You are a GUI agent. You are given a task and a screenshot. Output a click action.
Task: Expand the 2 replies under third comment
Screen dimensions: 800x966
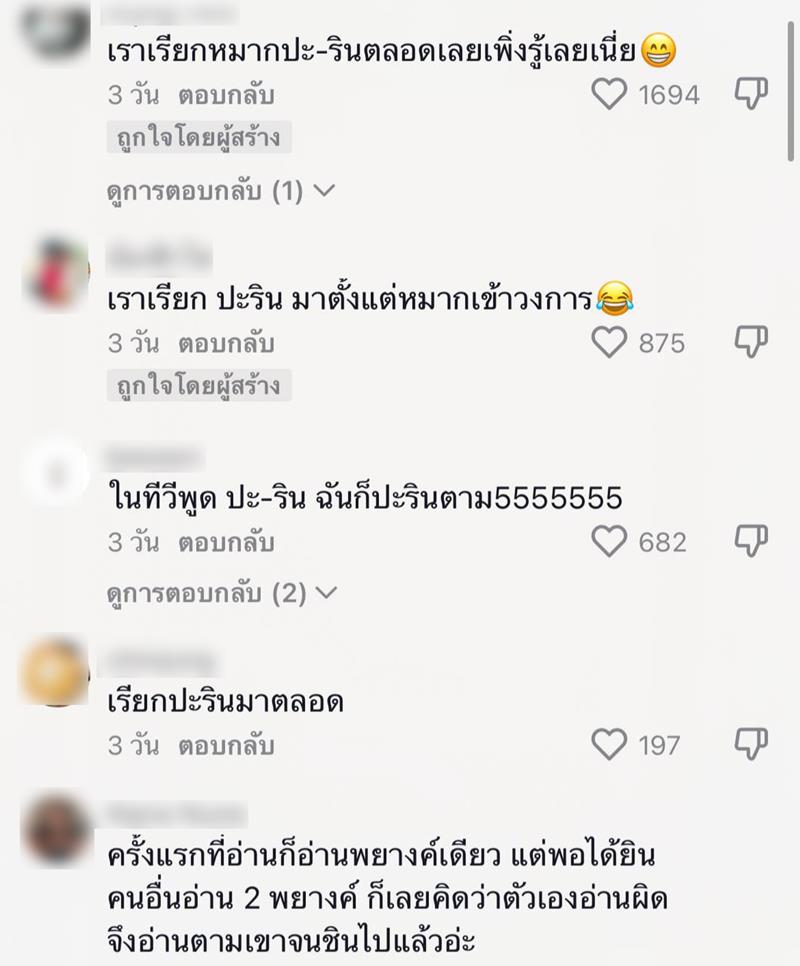pos(221,593)
